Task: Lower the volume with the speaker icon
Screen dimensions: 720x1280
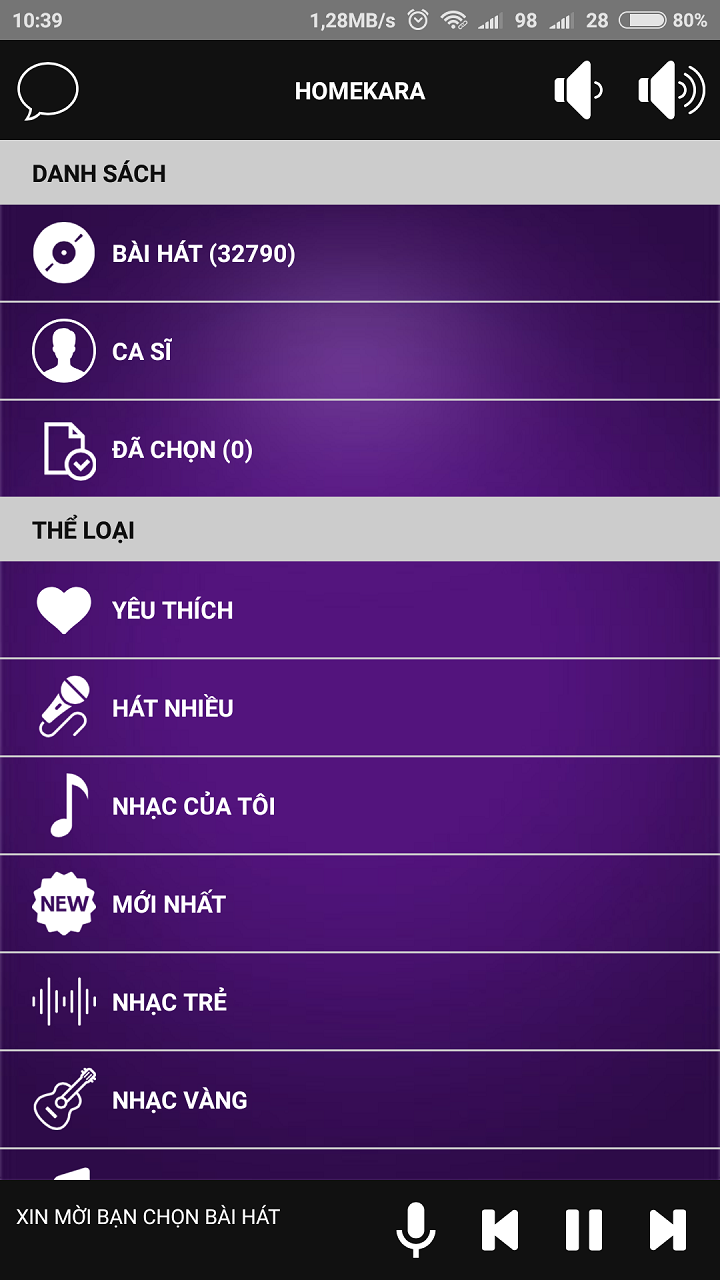Action: 579,91
